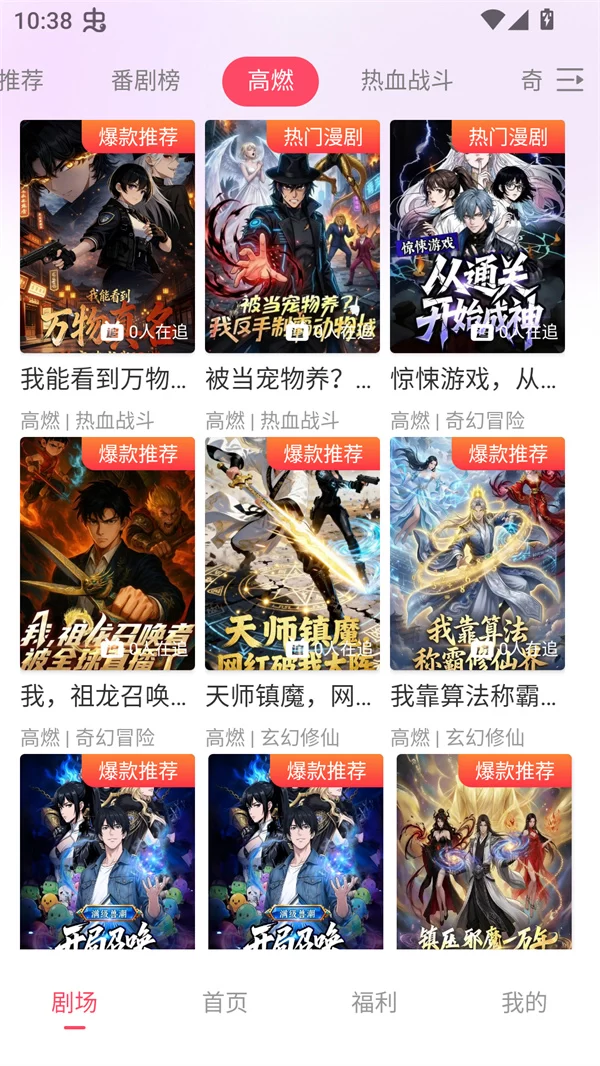Select the 剧场 bottom tab
Image resolution: width=600 pixels, height=1066 pixels.
[75, 1002]
